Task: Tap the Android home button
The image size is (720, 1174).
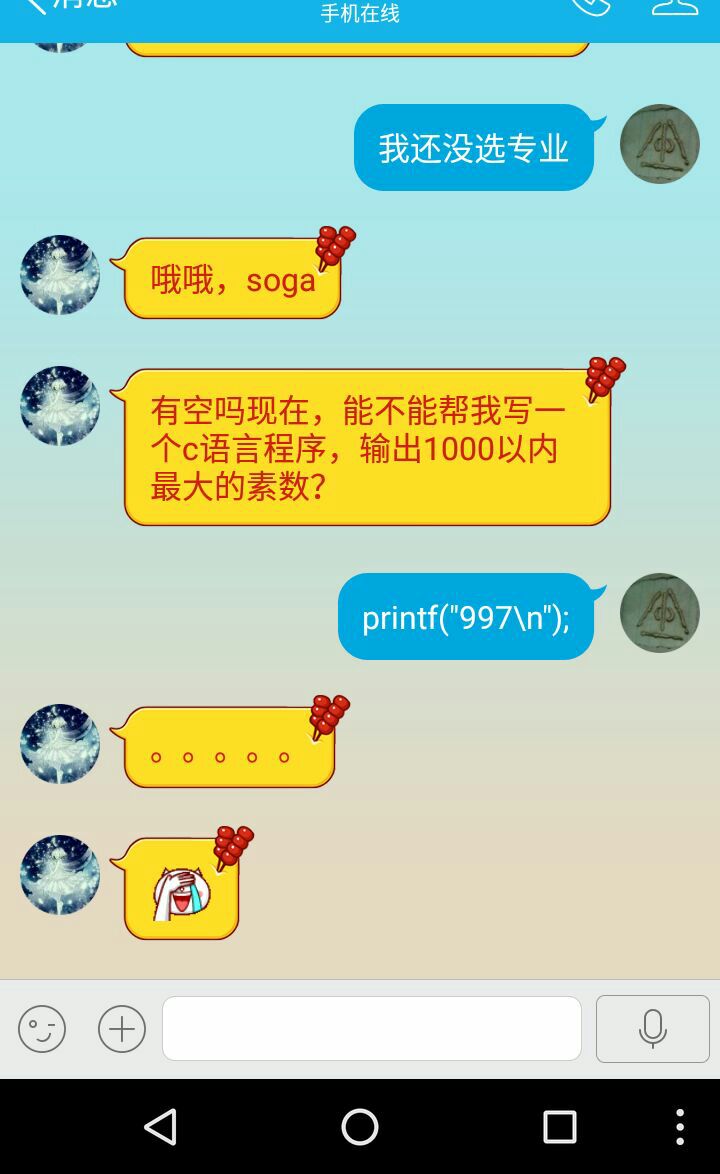Action: tap(360, 1127)
